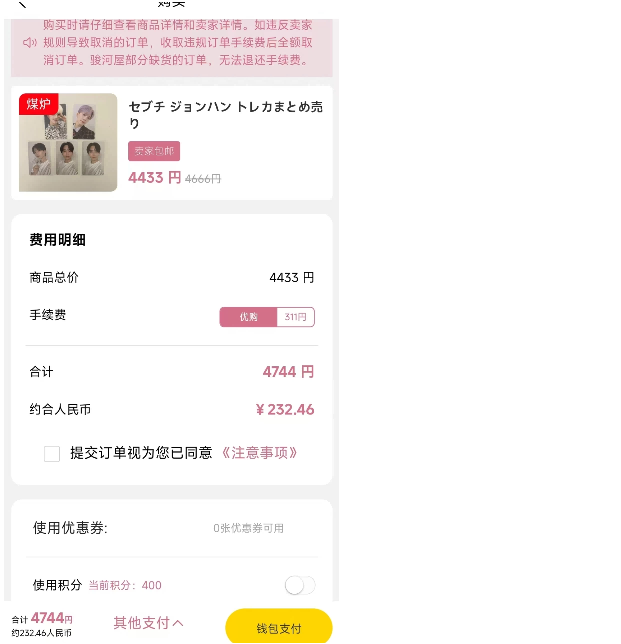Toggle the 使用积分 switch
The image size is (621, 644).
point(299,585)
